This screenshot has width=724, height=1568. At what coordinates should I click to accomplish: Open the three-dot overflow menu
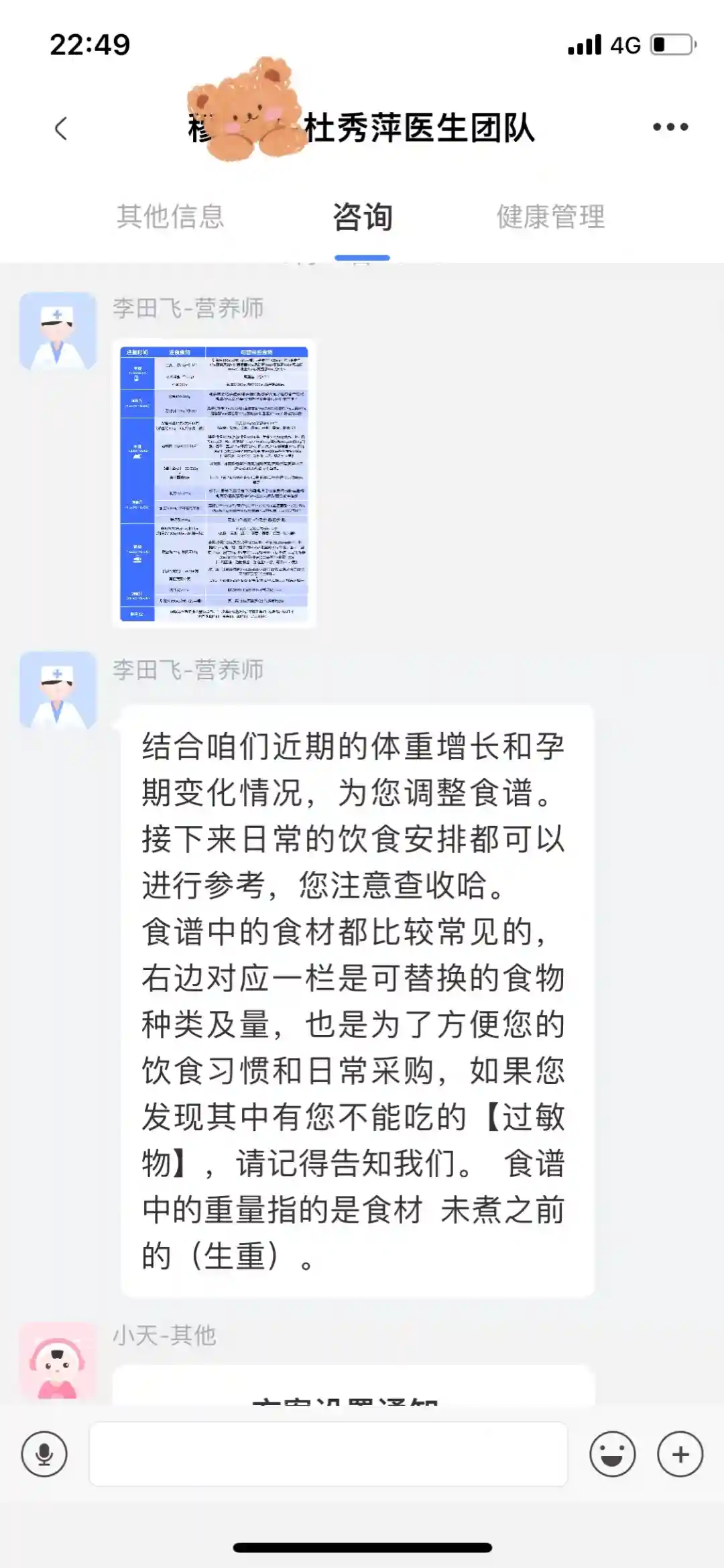coord(670,127)
